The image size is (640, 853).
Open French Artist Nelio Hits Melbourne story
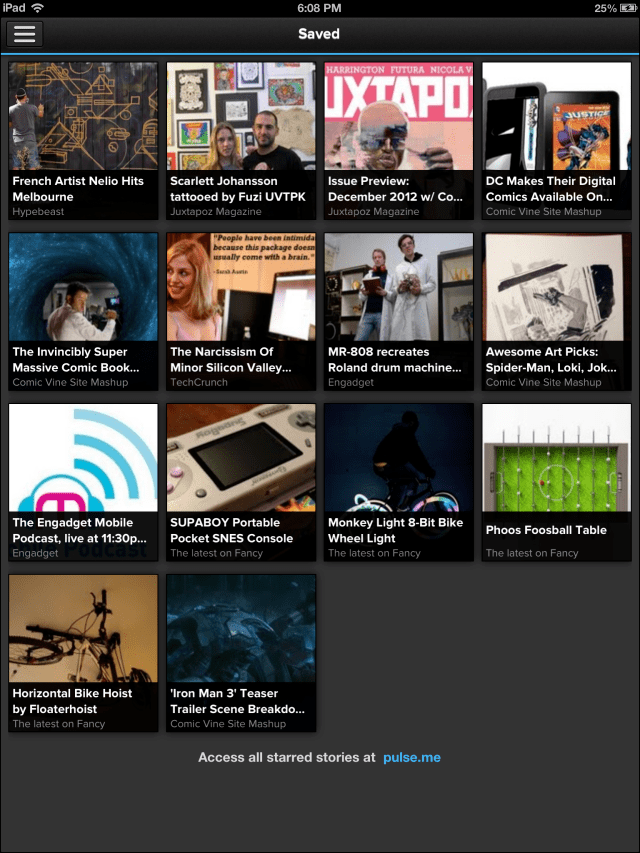pos(83,140)
